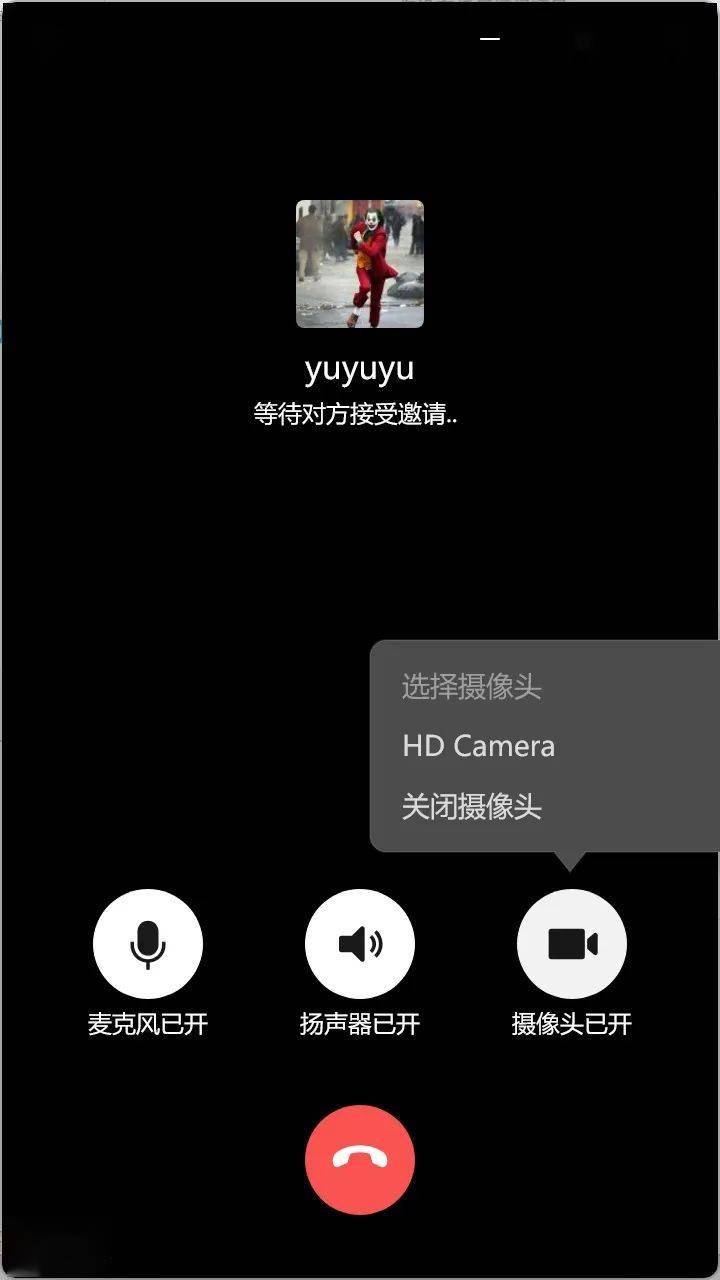720x1280 pixels.
Task: Choose 关闭摄像头 to turn off camera
Action: click(x=472, y=807)
